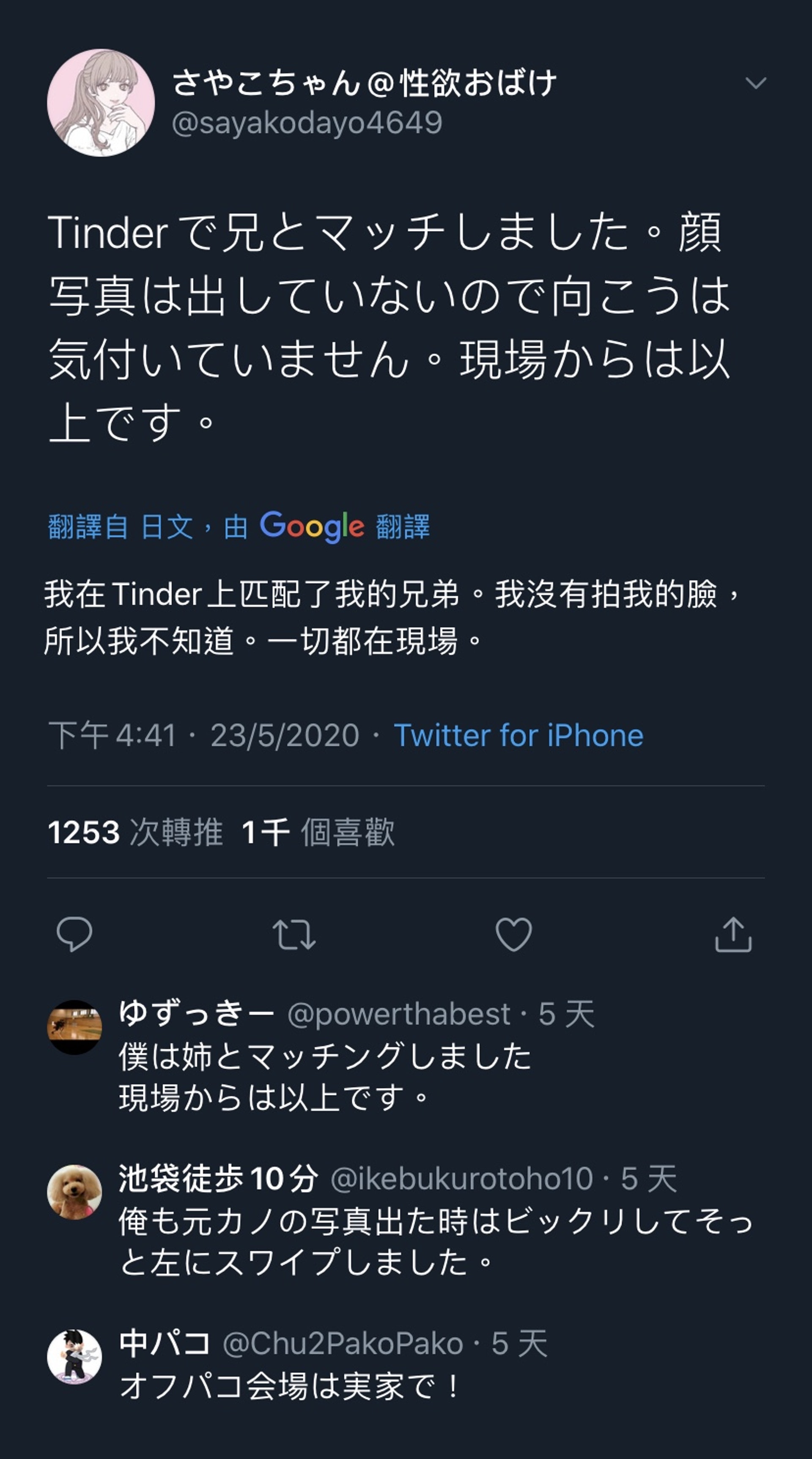812x1459 pixels.
Task: Like the tweet with heart icon
Action: [x=513, y=934]
